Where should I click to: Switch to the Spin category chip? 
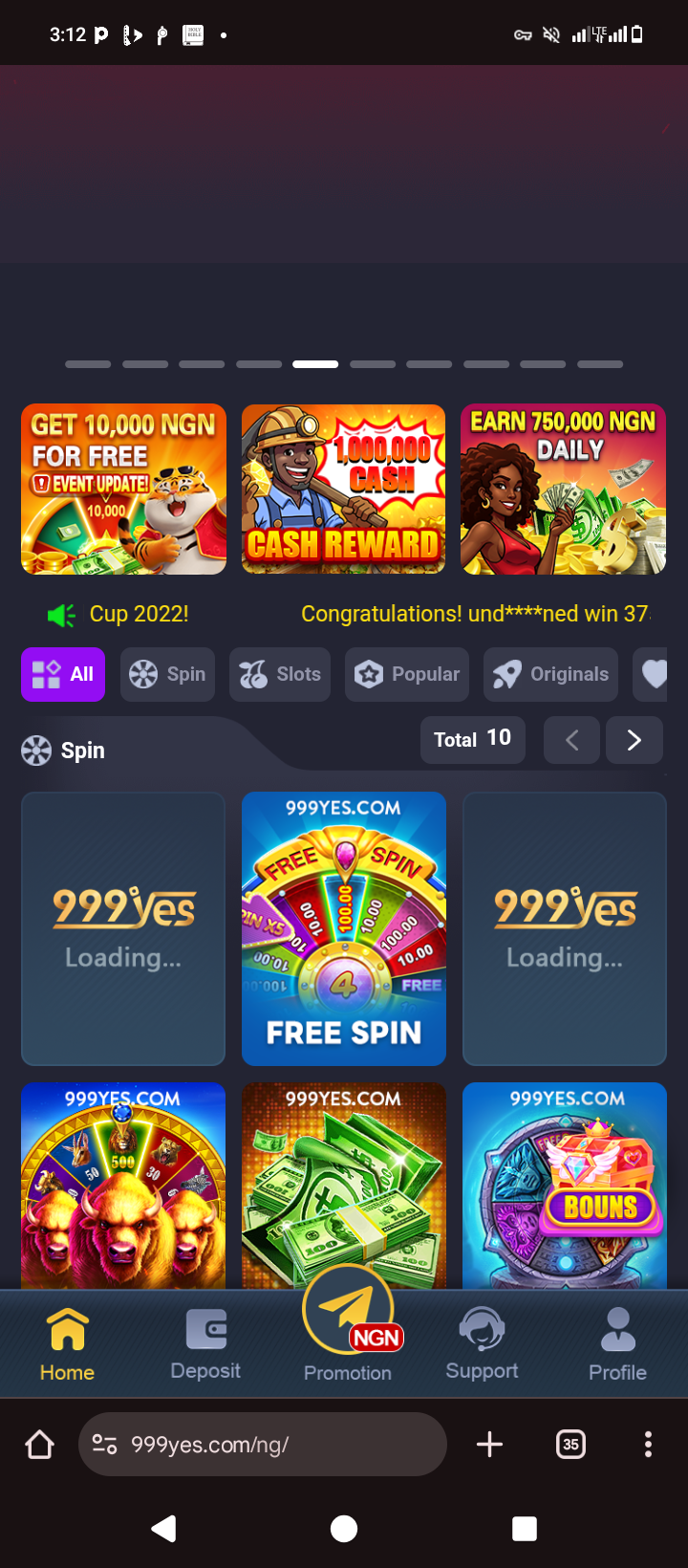click(167, 674)
